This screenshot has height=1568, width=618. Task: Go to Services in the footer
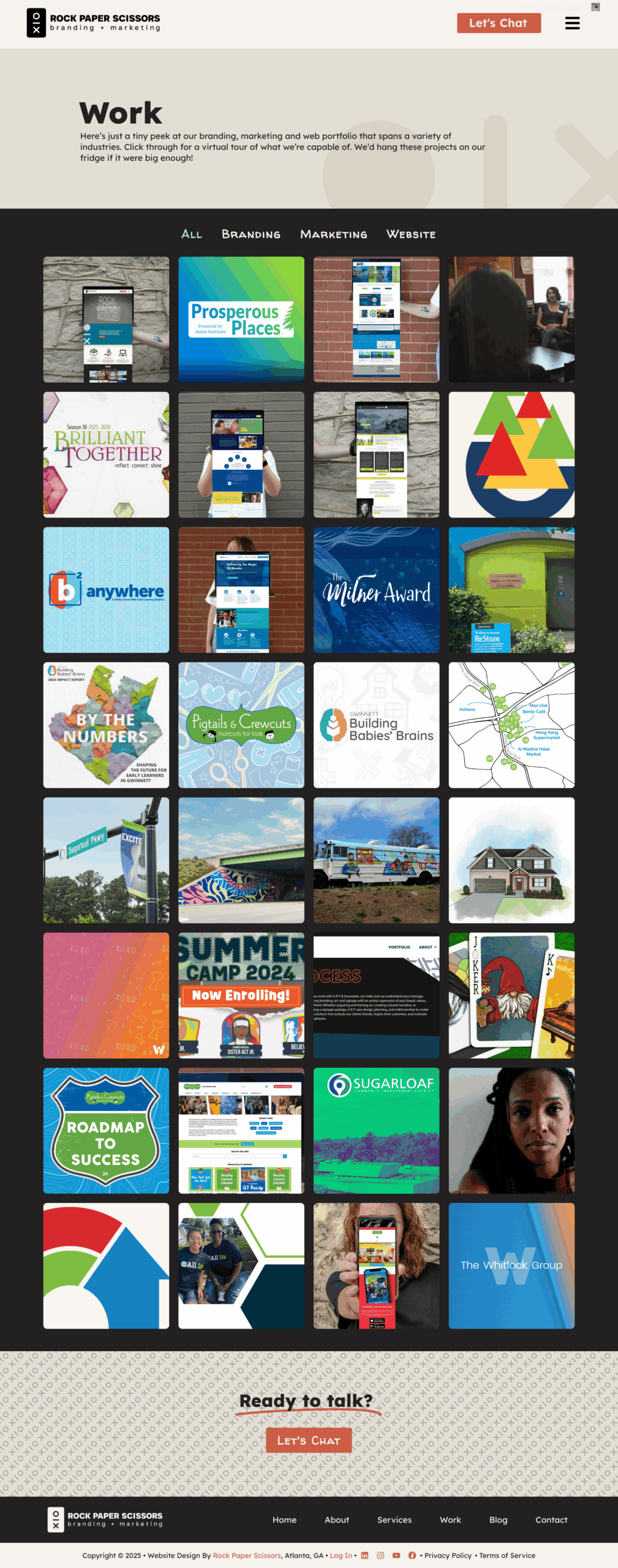pyautogui.click(x=394, y=1520)
